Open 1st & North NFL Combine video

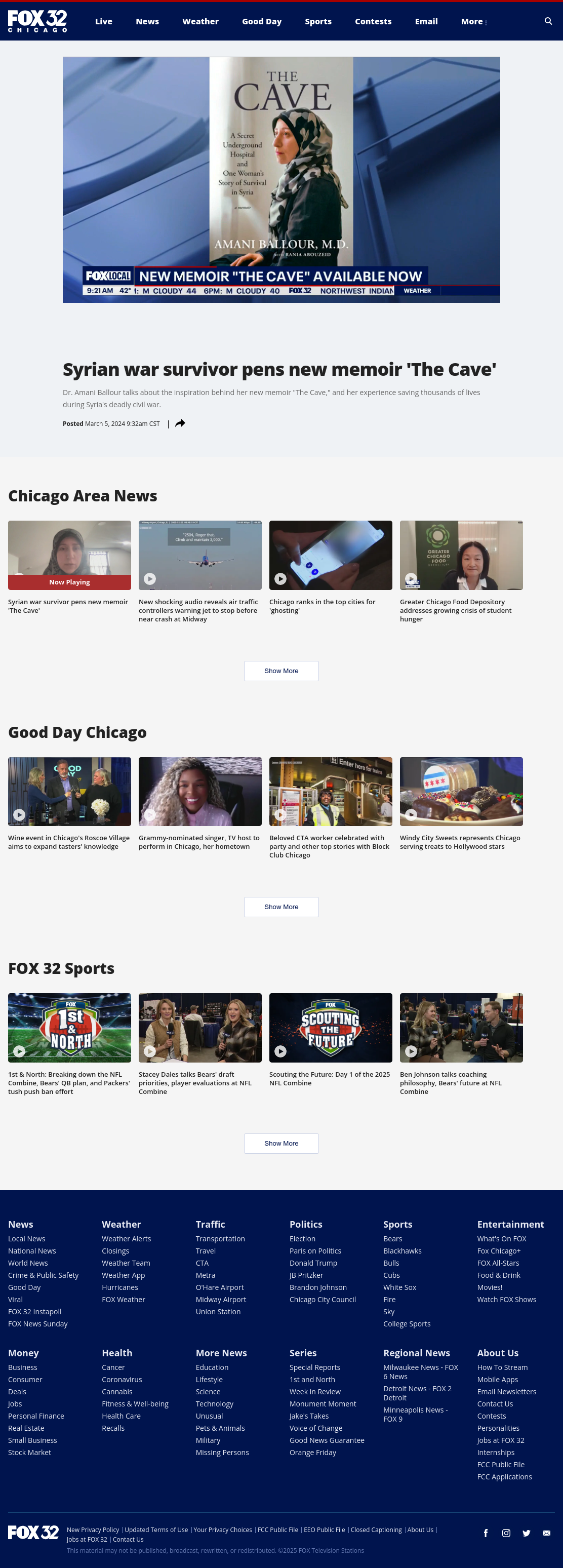(x=69, y=1028)
